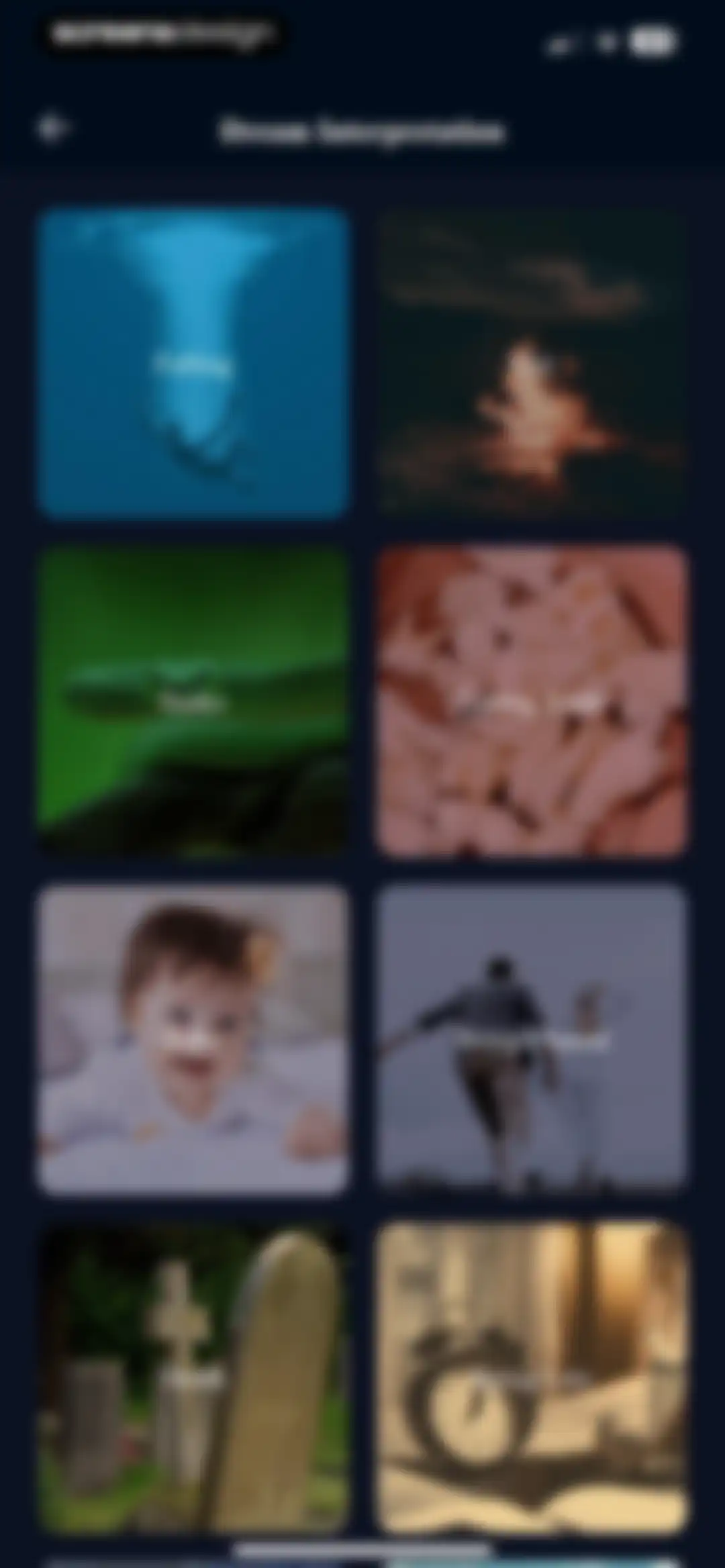The height and width of the screenshot is (1568, 725).
Task: Open the alarm clock tile
Action: pyautogui.click(x=532, y=1377)
